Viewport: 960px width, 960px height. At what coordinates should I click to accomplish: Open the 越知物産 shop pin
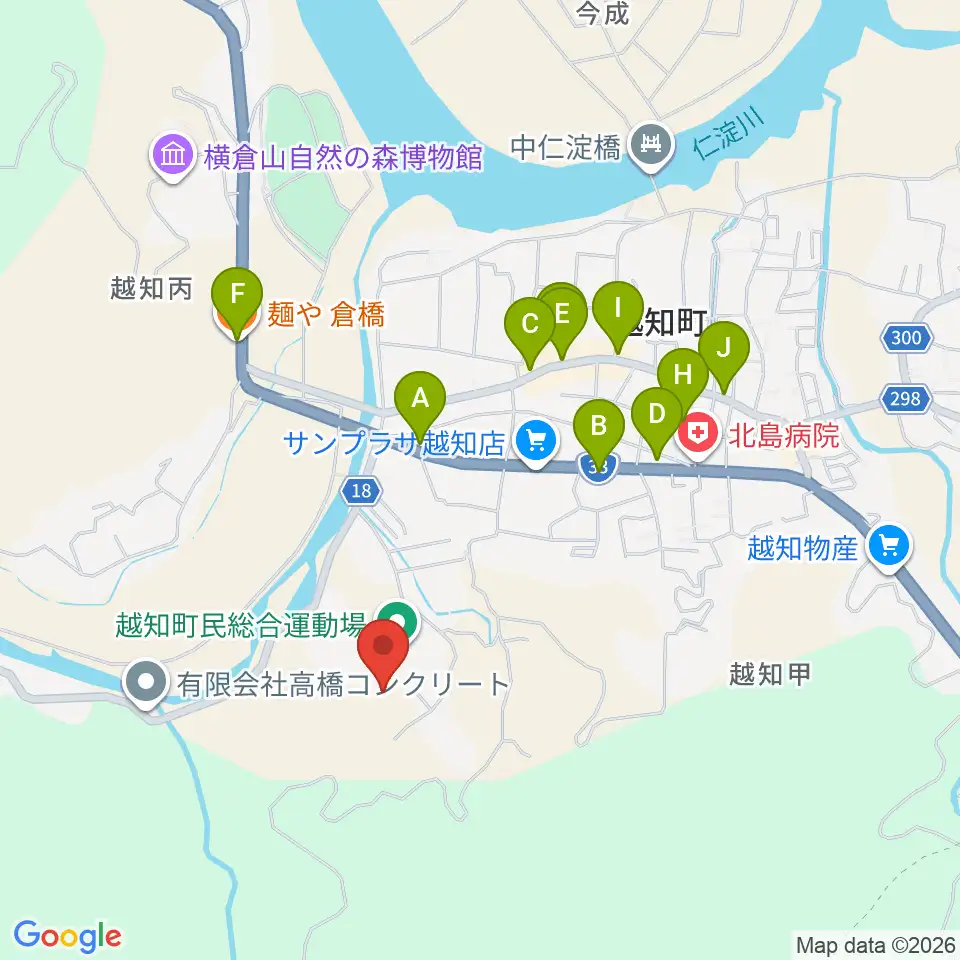coord(890,547)
